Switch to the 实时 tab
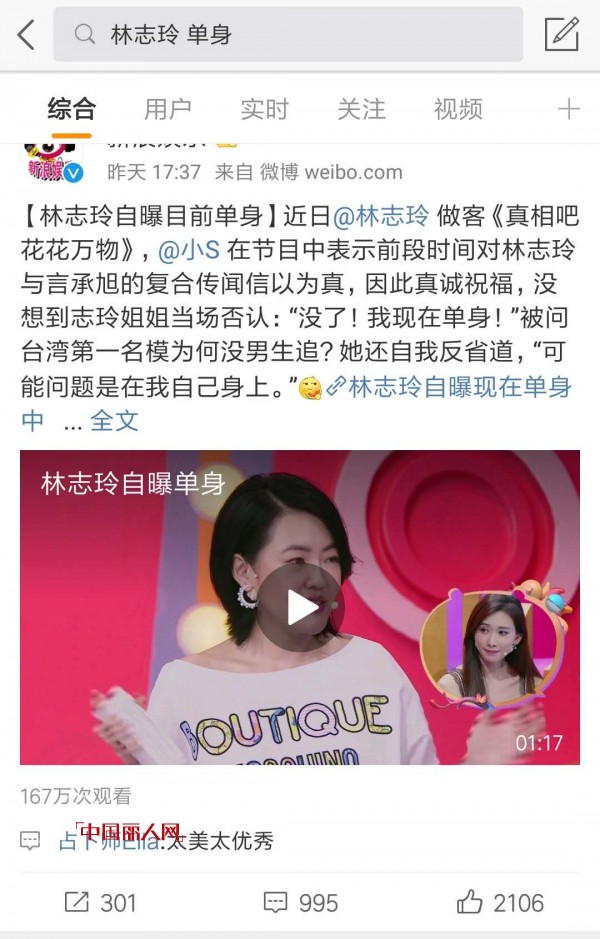Screen dimensions: 600x939 pos(264,109)
